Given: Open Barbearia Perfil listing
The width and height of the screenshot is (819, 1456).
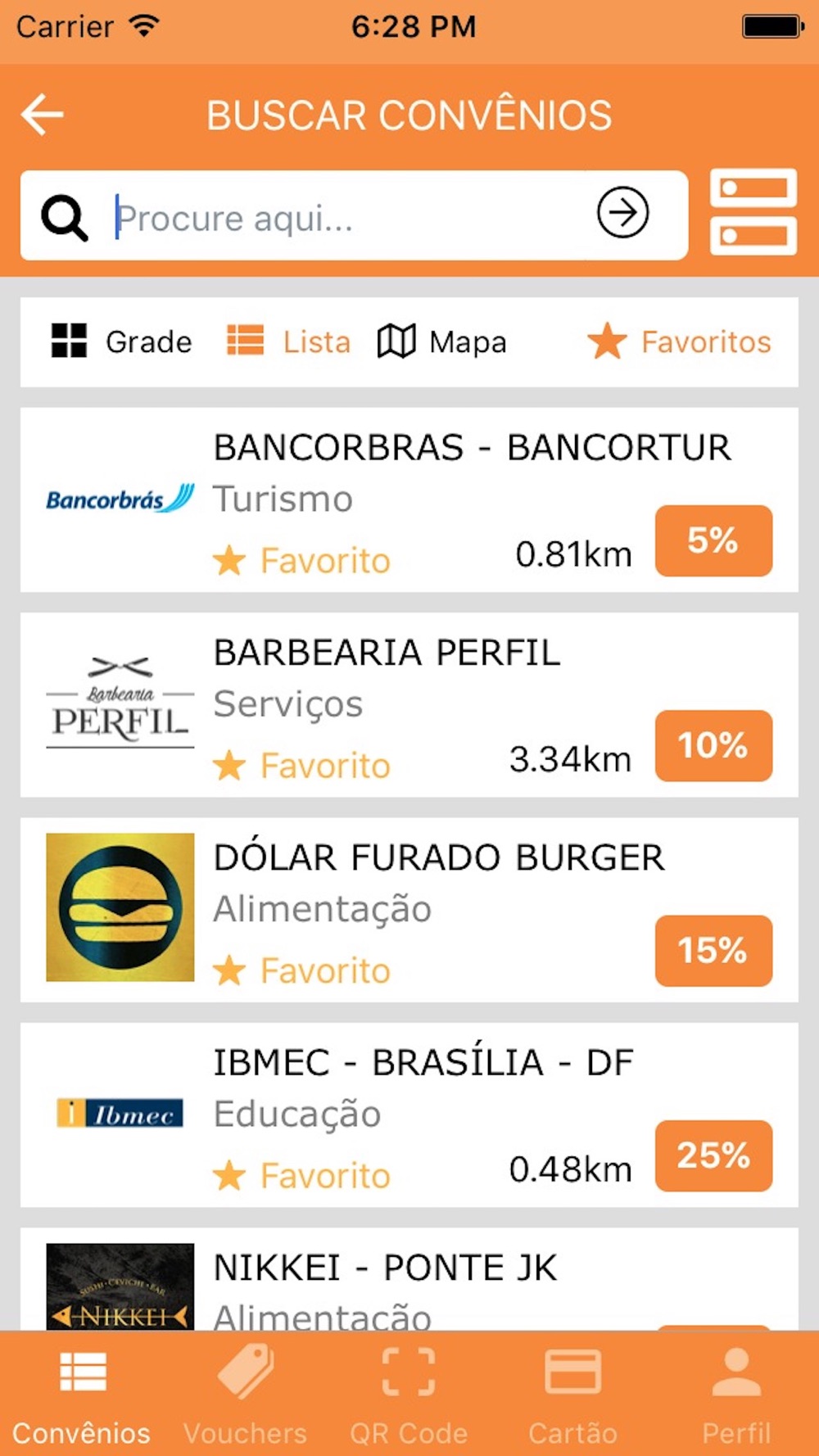Looking at the screenshot, I should click(409, 705).
